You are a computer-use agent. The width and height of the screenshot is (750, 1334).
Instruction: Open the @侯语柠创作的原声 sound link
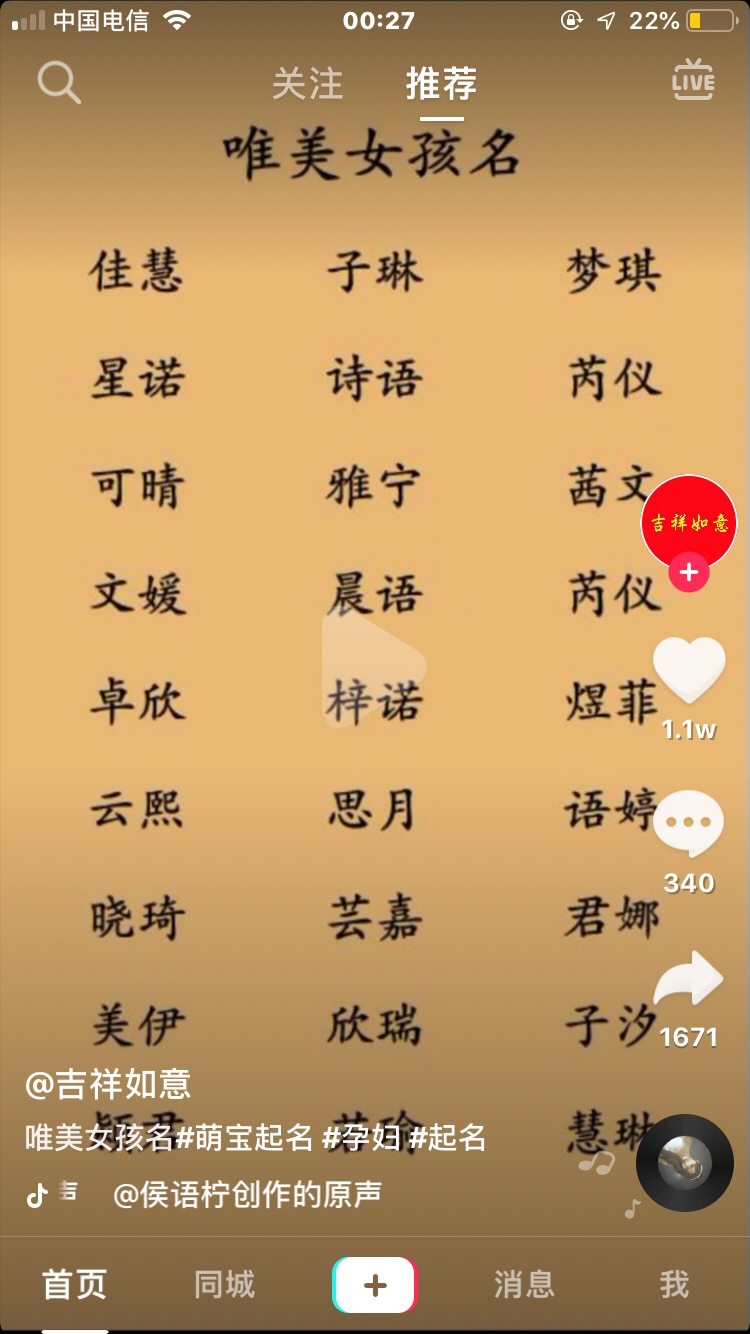[x=247, y=1194]
